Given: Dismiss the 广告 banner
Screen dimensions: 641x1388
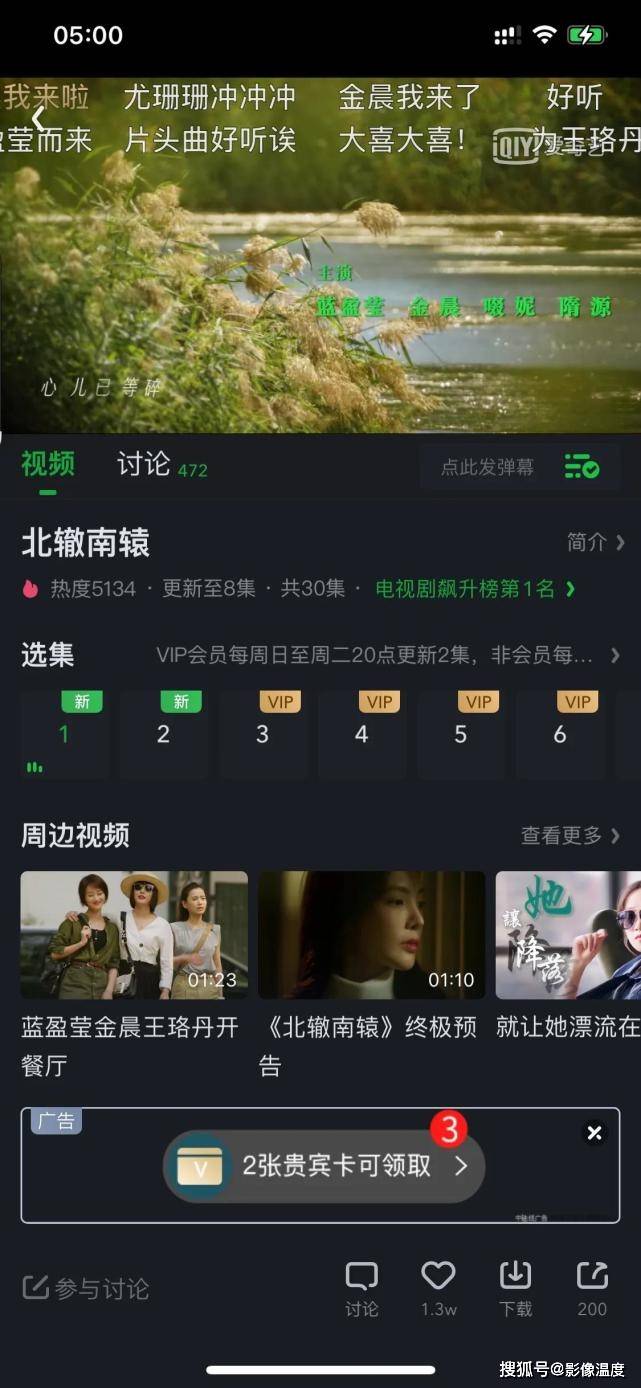Looking at the screenshot, I should click(595, 1133).
